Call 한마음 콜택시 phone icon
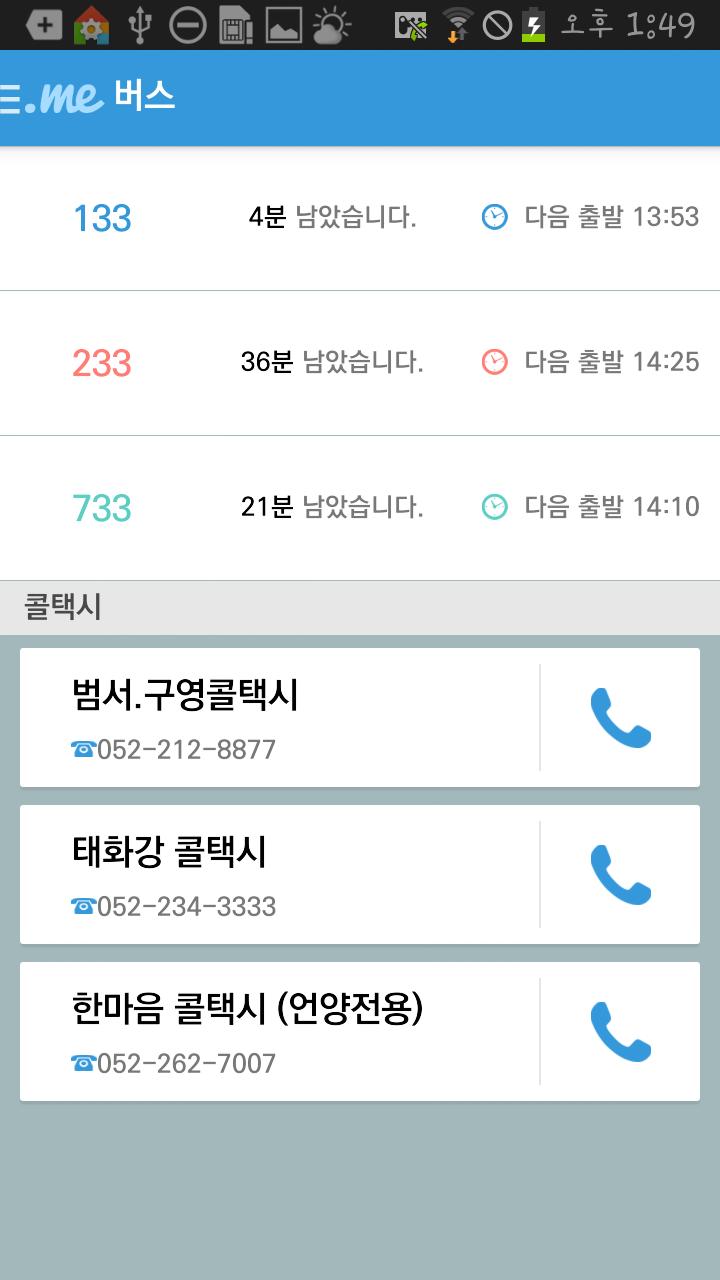This screenshot has width=720, height=1280. coord(620,1031)
